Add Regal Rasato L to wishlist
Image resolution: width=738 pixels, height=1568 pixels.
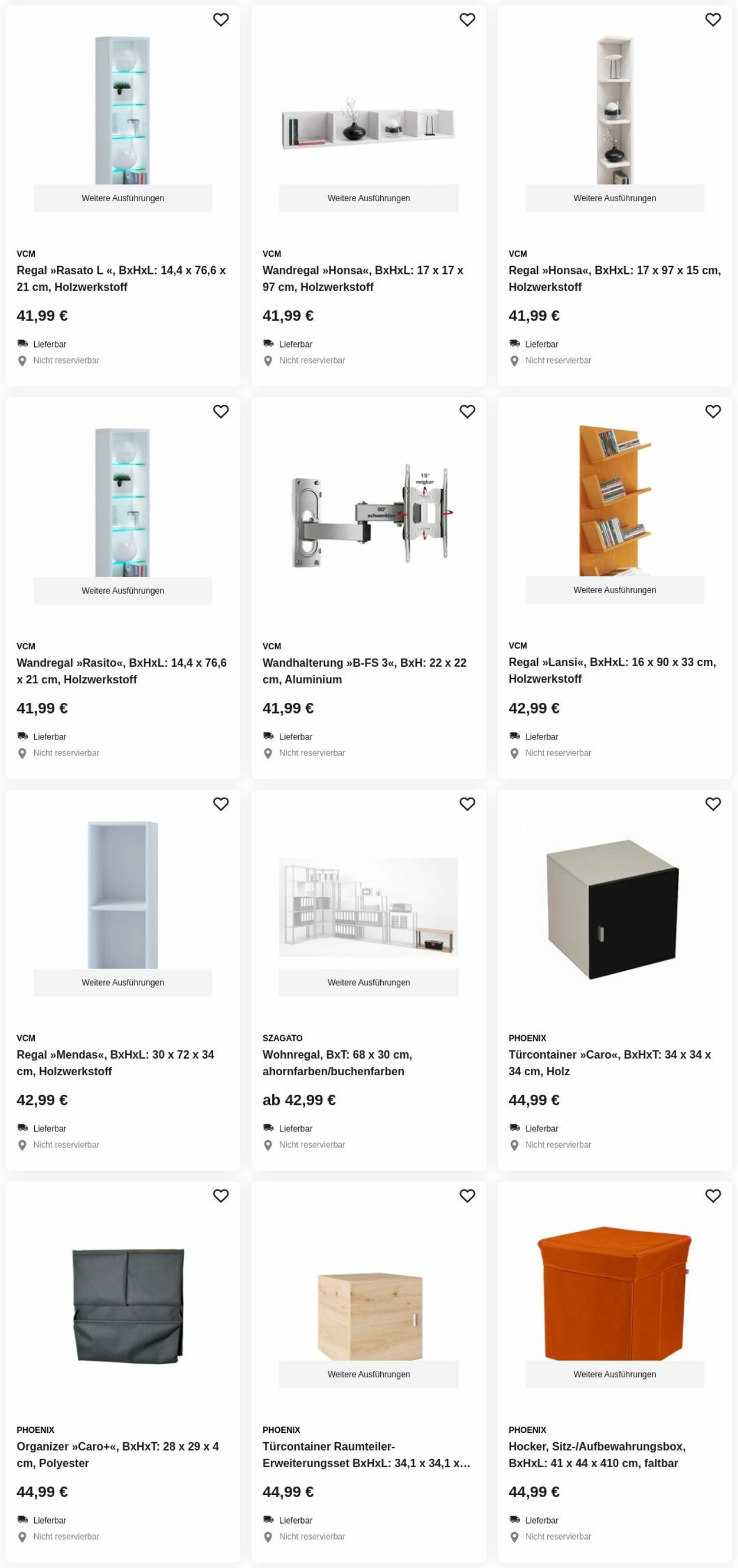tap(220, 20)
